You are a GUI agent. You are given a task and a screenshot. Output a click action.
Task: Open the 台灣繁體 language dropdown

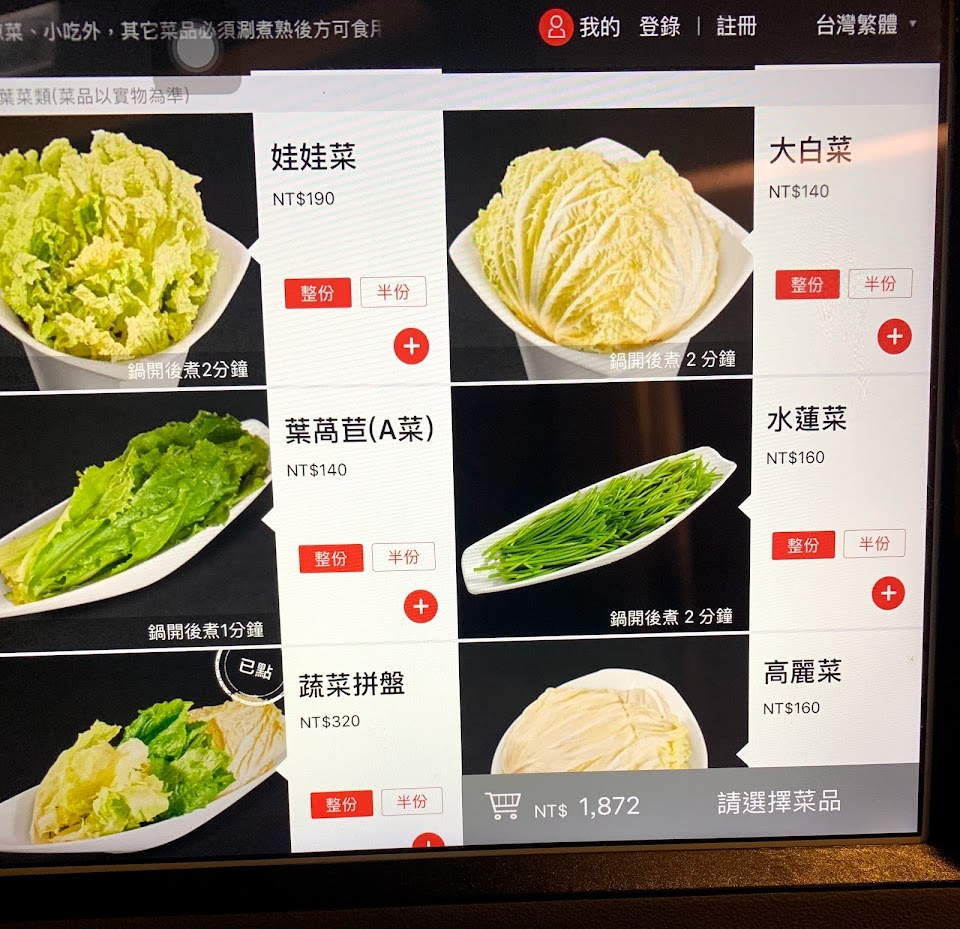coord(866,25)
